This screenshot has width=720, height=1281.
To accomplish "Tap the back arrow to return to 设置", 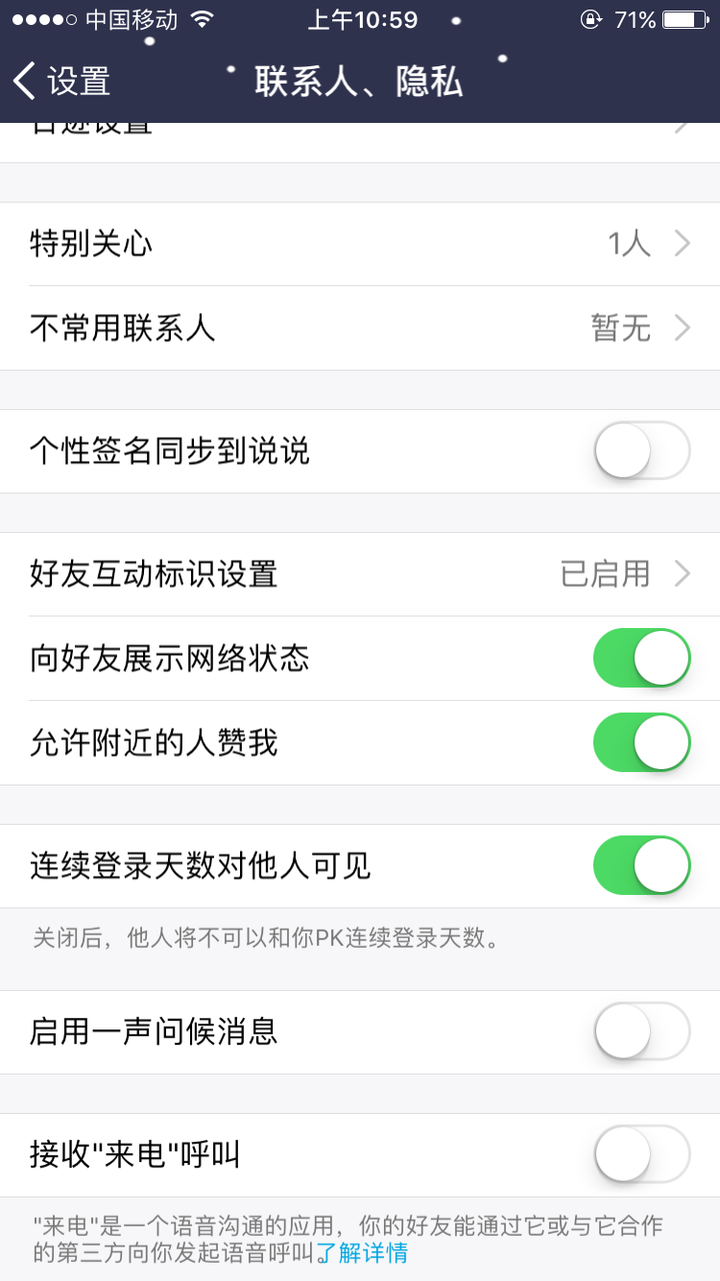I will 25,81.
